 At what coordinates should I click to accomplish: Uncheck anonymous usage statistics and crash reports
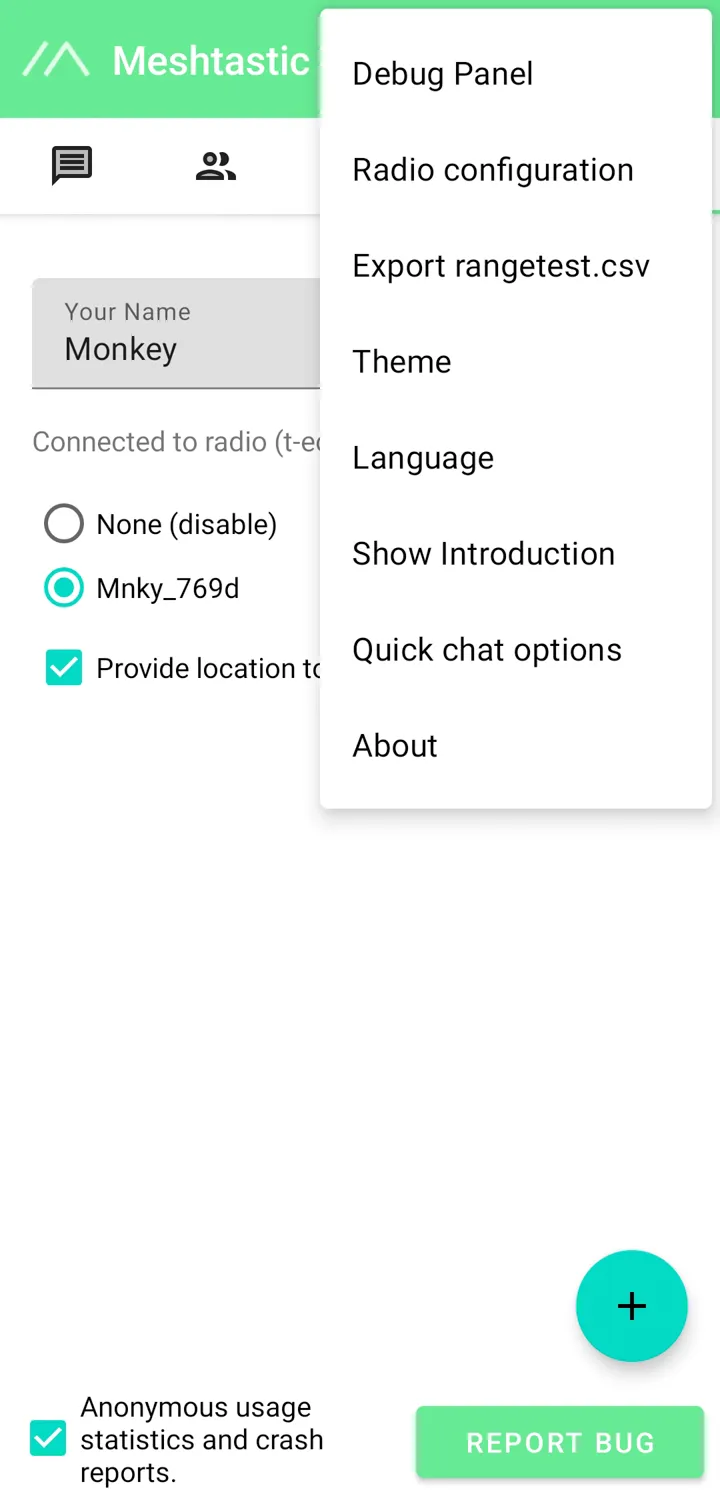tap(48, 1439)
